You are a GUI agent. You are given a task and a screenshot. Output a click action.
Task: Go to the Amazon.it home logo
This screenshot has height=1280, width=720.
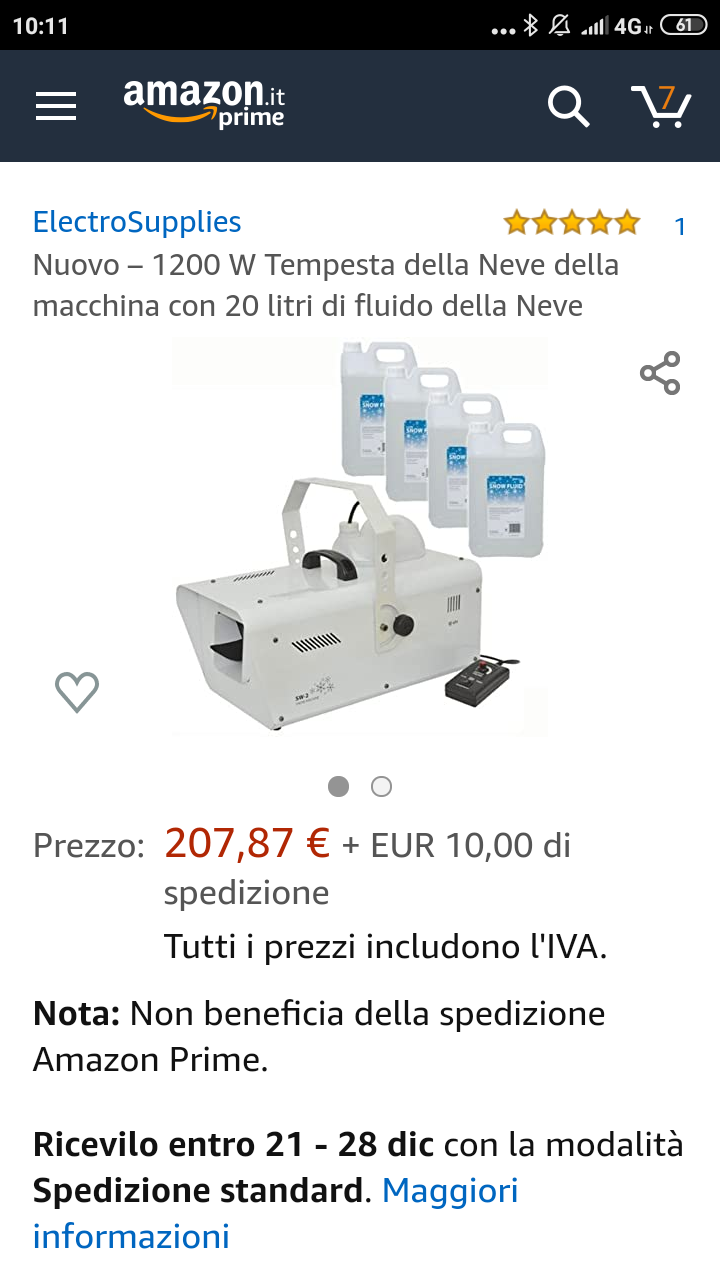(x=204, y=104)
